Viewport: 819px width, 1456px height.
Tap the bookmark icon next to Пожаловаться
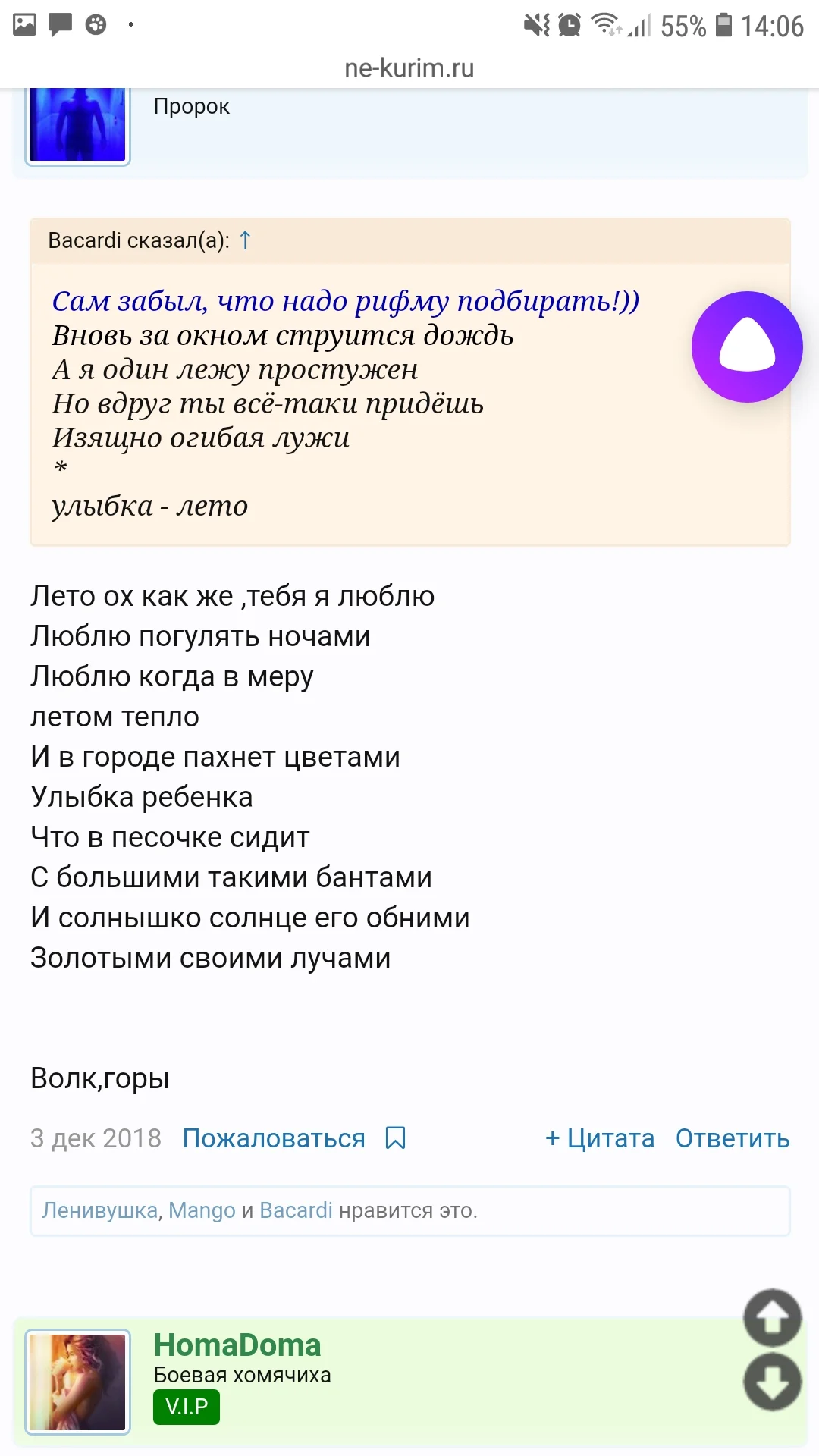(397, 1138)
